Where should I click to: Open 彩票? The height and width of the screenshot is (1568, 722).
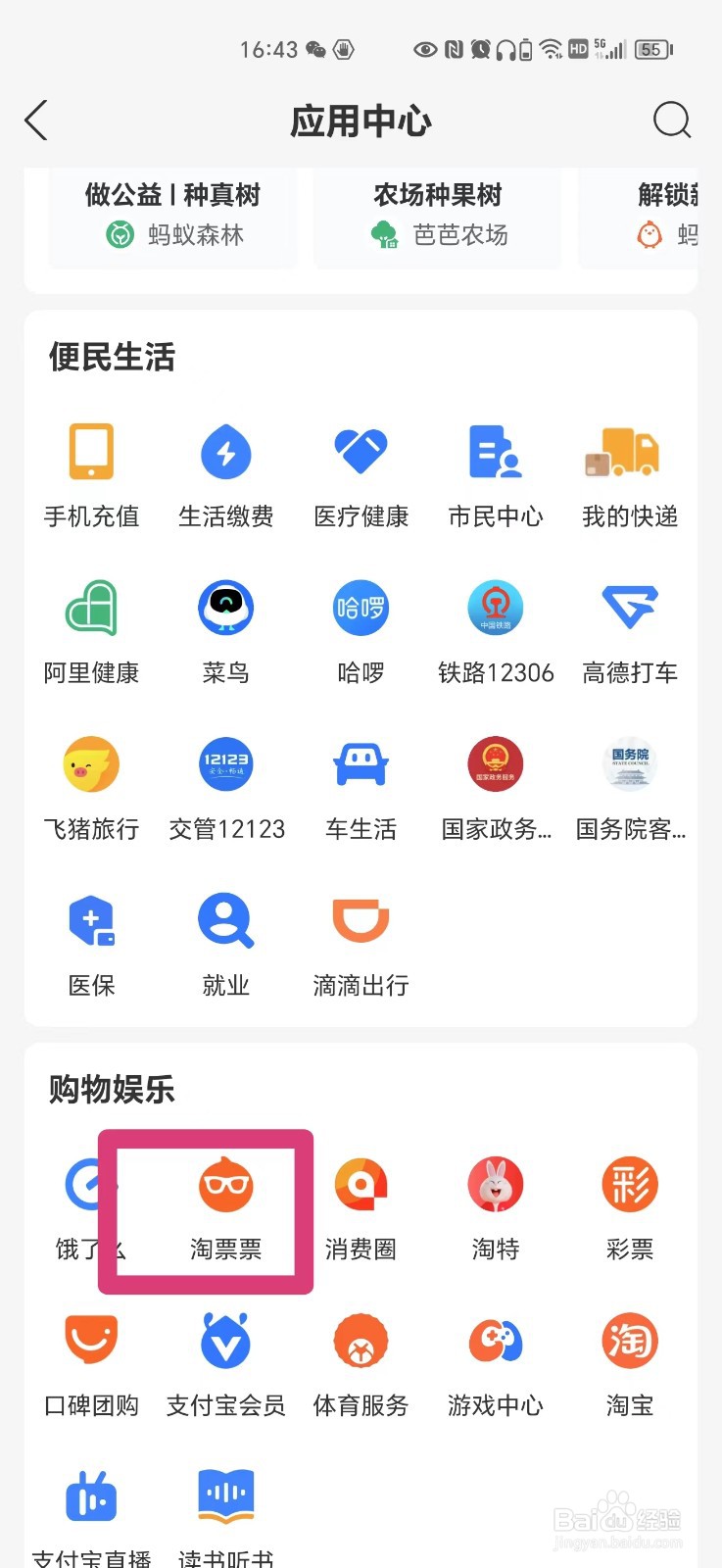click(630, 1209)
